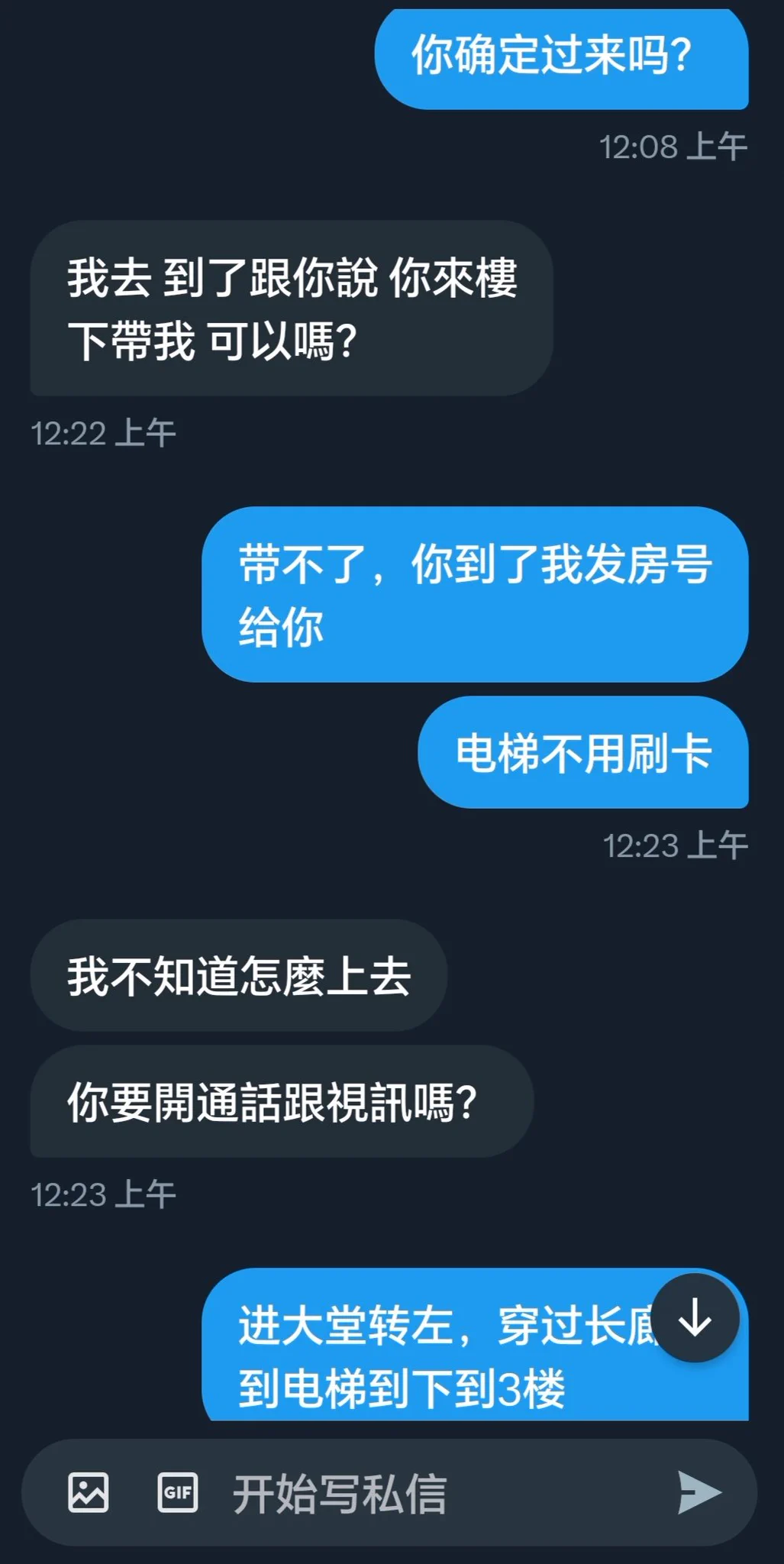Attach a photo from the image icon
The image size is (784, 1564).
89,1492
